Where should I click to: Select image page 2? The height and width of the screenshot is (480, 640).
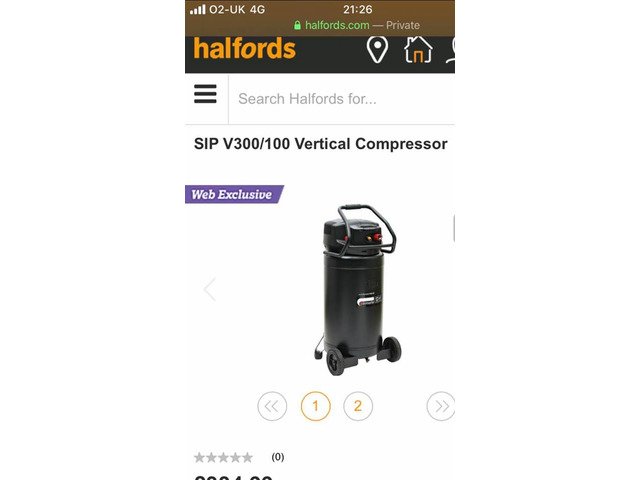tap(358, 406)
